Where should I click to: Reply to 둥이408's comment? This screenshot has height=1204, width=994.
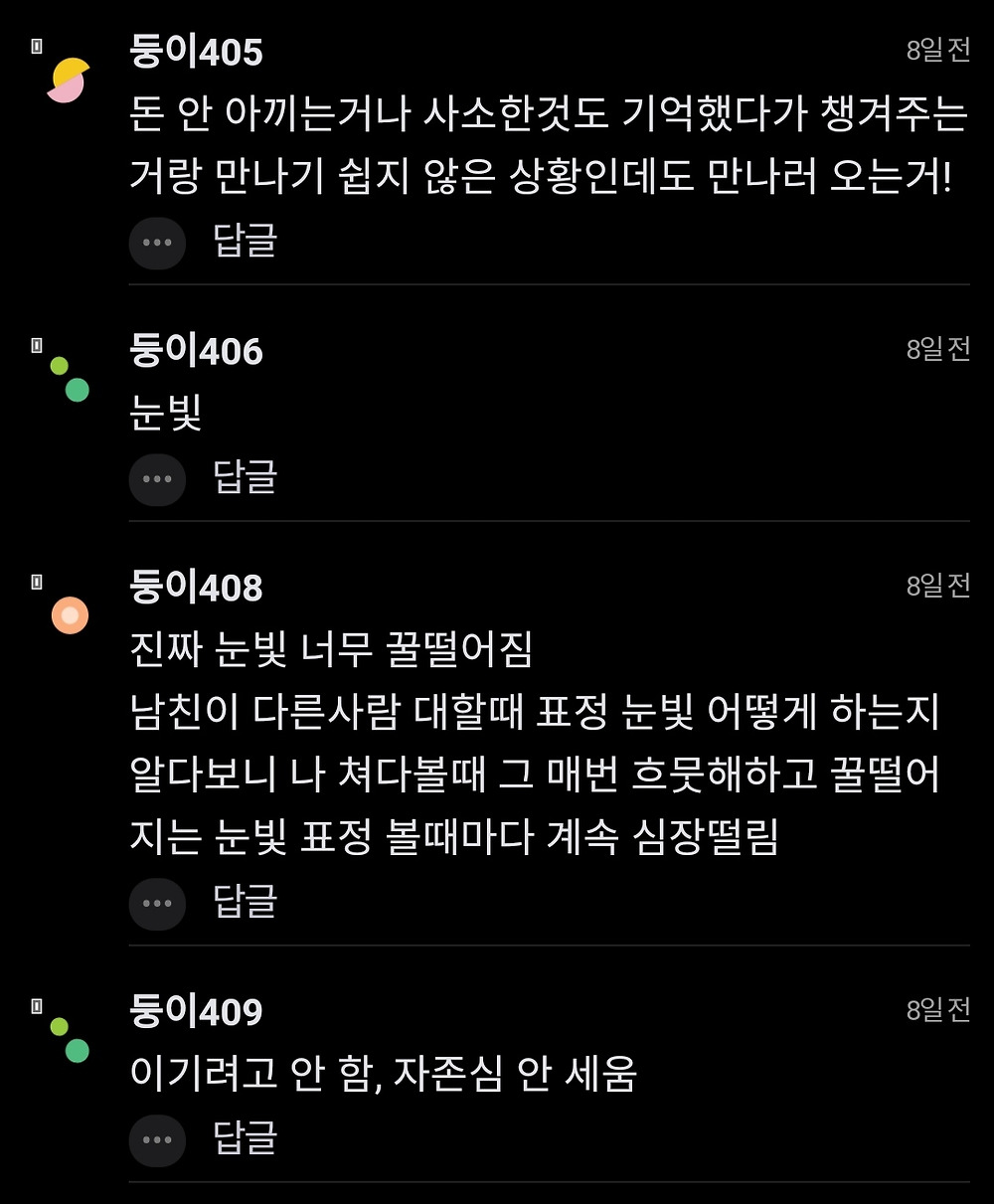click(x=245, y=902)
